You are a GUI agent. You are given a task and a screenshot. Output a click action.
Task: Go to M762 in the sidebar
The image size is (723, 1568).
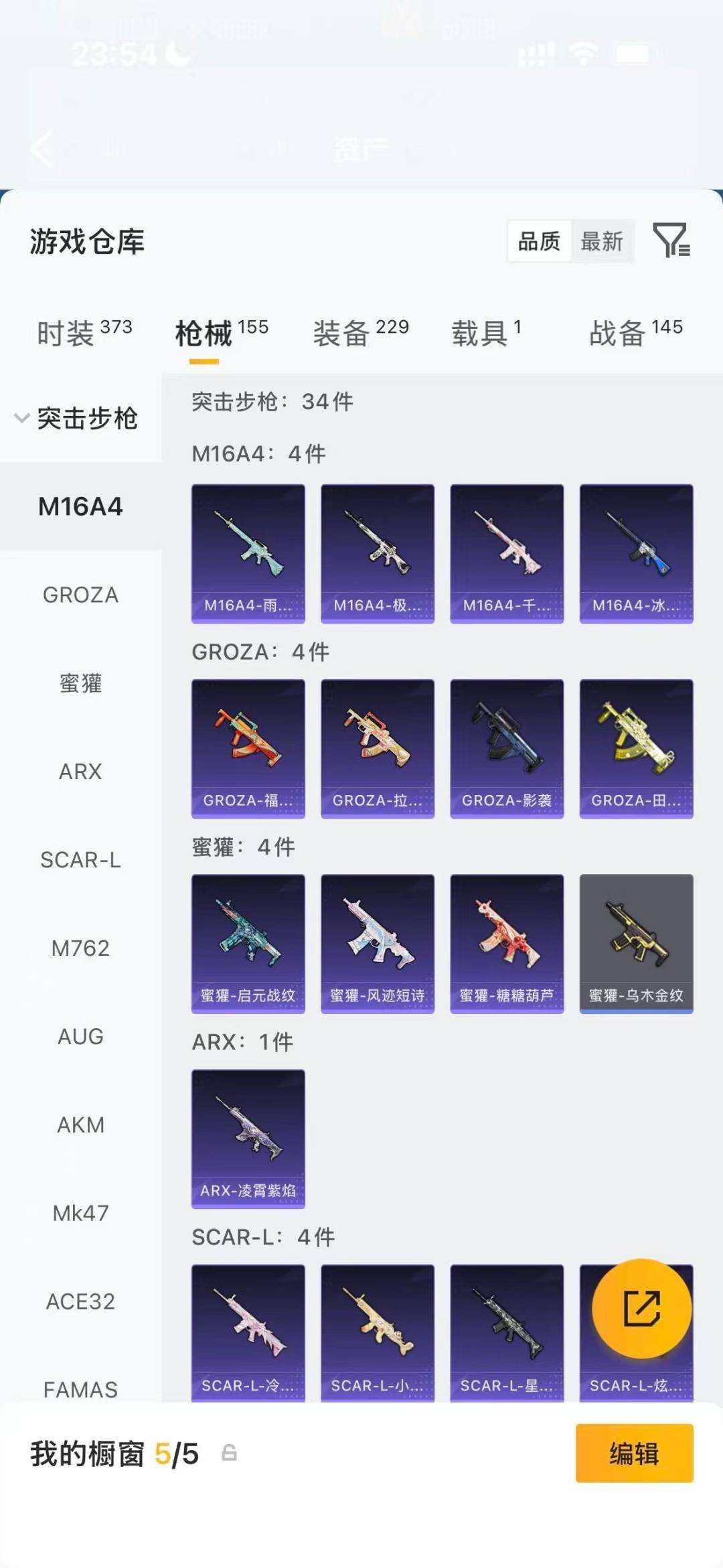pos(80,948)
